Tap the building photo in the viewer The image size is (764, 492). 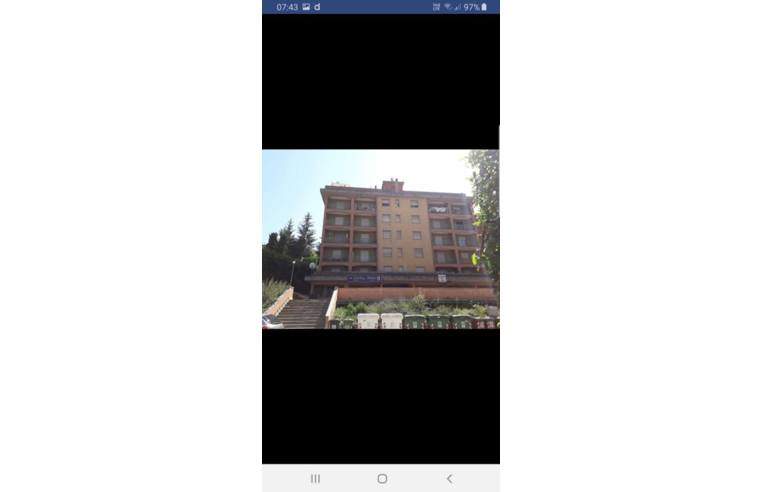[380, 239]
